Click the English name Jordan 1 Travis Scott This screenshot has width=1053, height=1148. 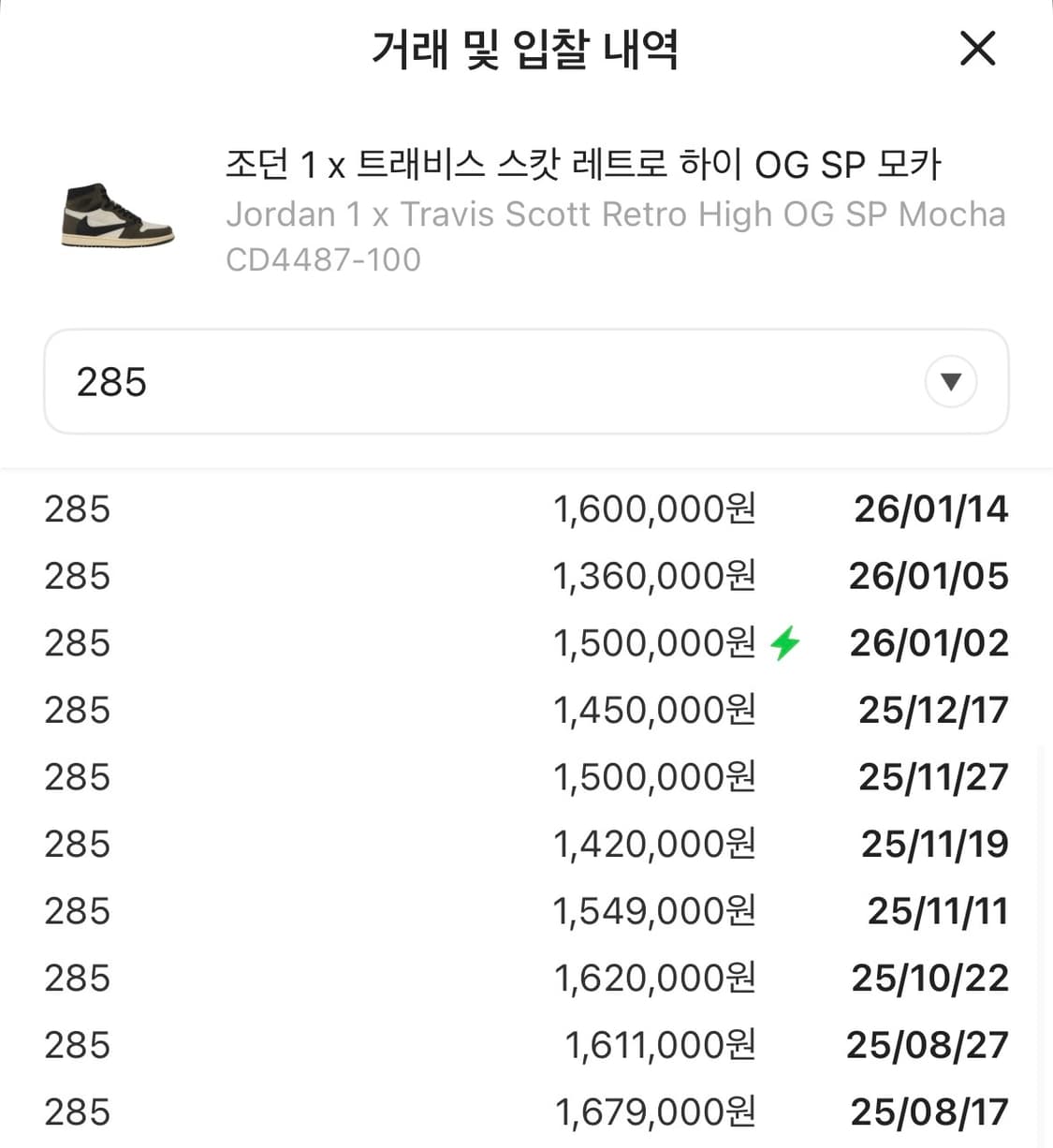[x=616, y=213]
